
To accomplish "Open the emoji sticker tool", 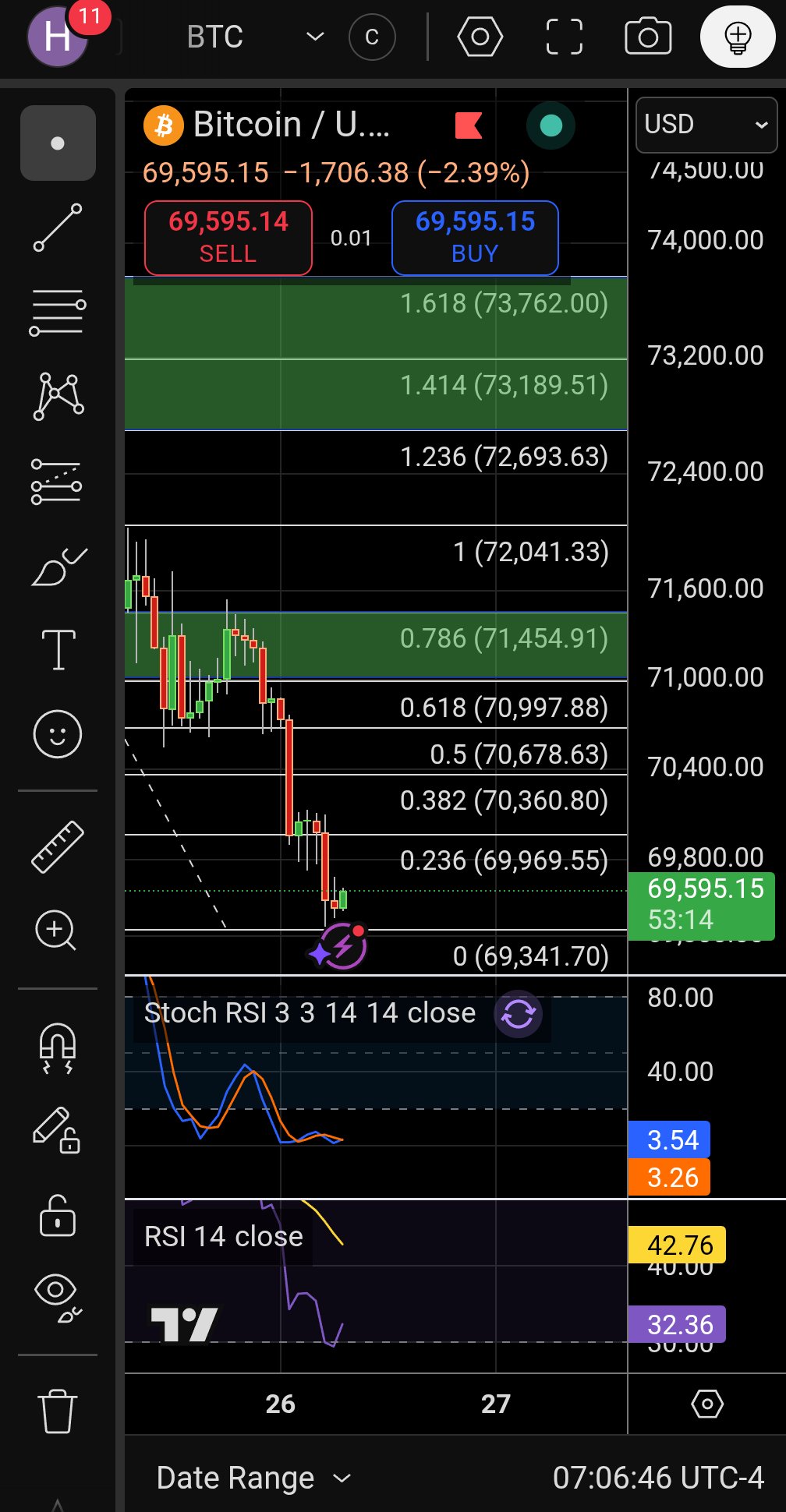I will tap(58, 734).
